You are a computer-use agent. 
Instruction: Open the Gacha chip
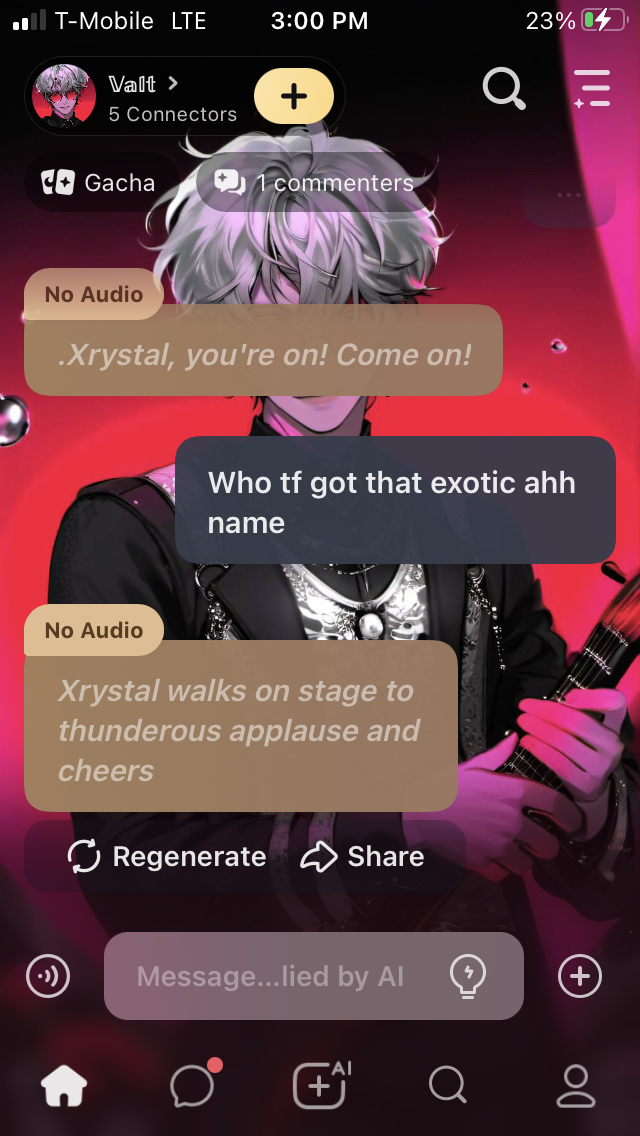coord(99,183)
